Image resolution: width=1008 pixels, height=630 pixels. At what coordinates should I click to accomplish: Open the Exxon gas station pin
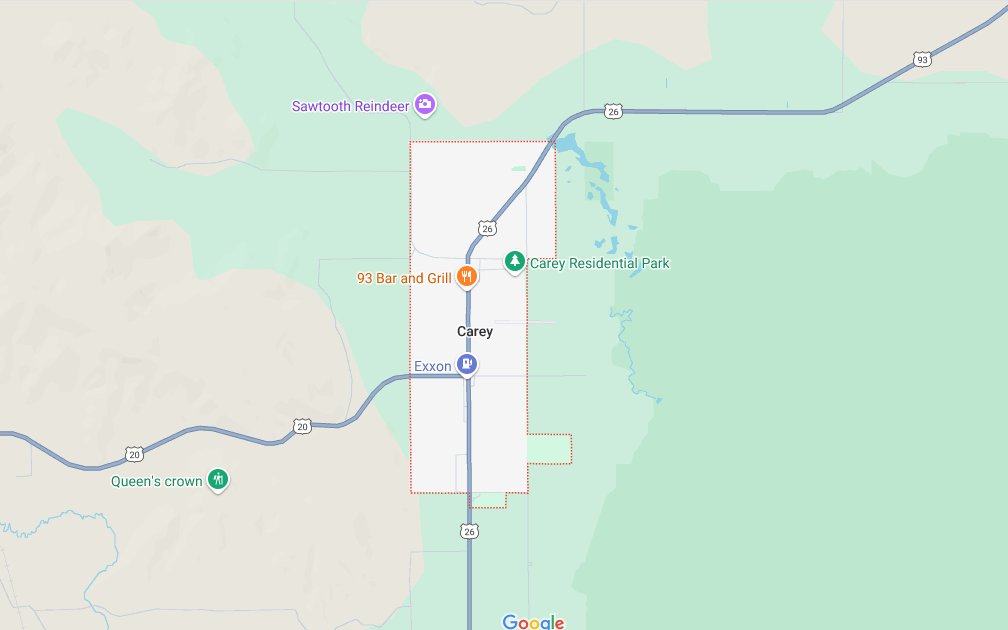tap(466, 365)
